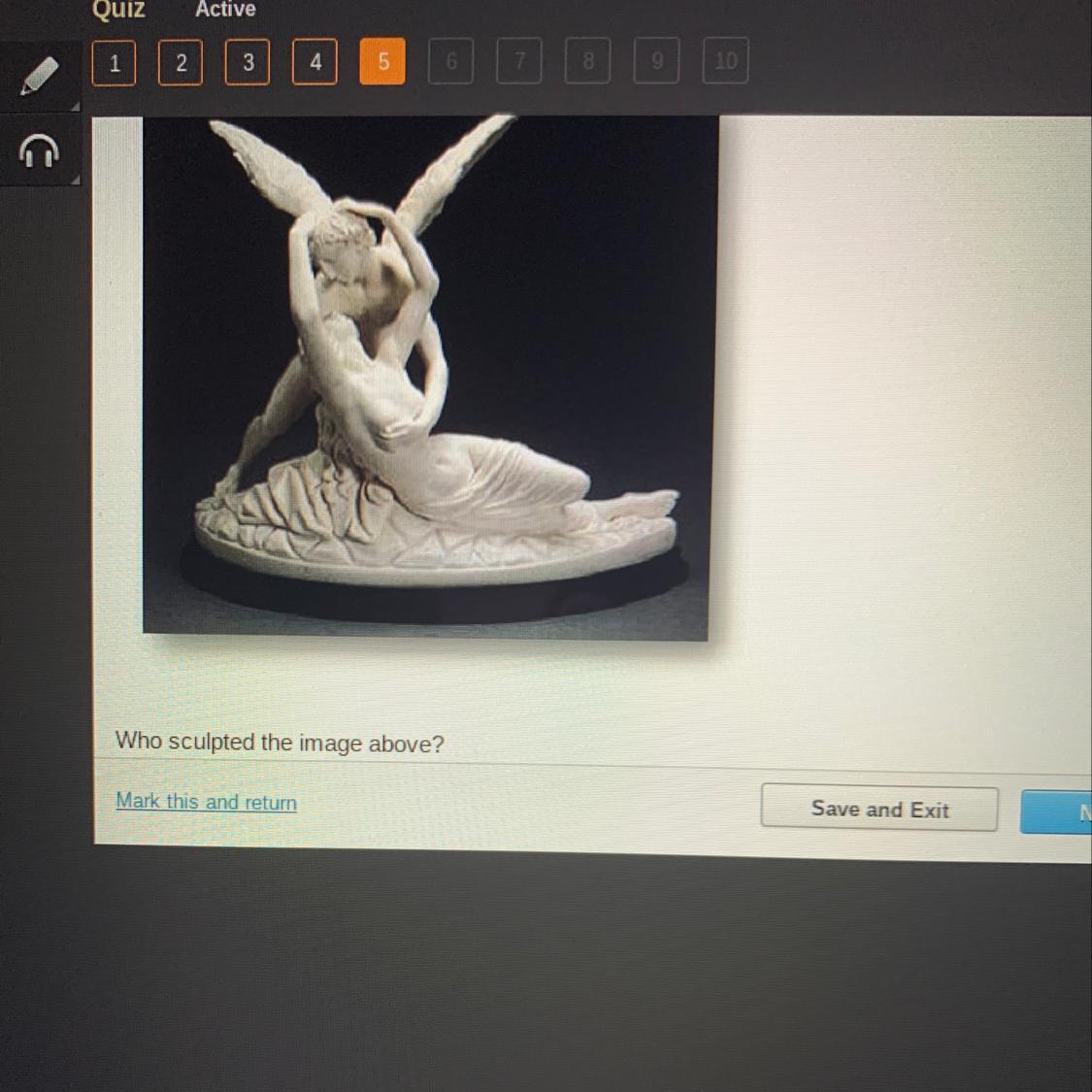
Task: Select the current question 5 button
Action: (382, 61)
